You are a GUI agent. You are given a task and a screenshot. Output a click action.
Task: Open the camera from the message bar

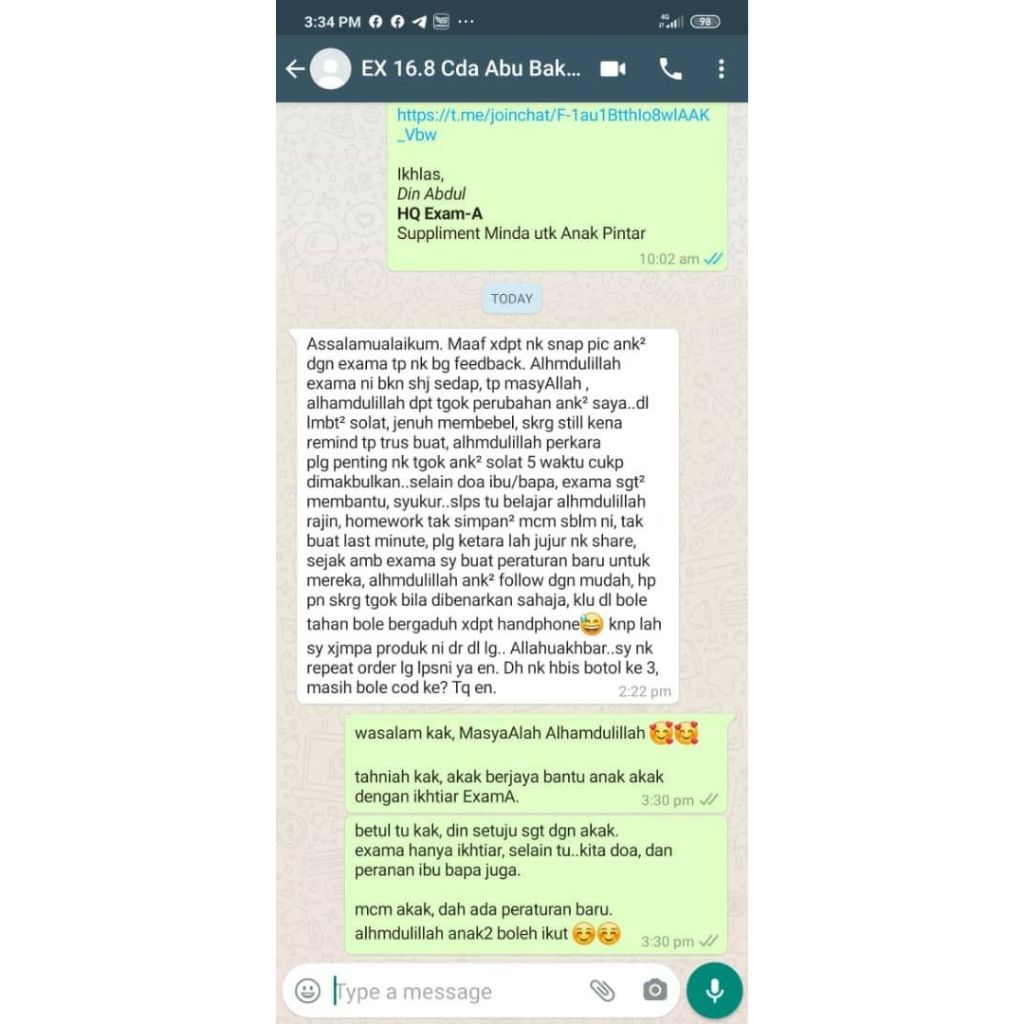(654, 991)
